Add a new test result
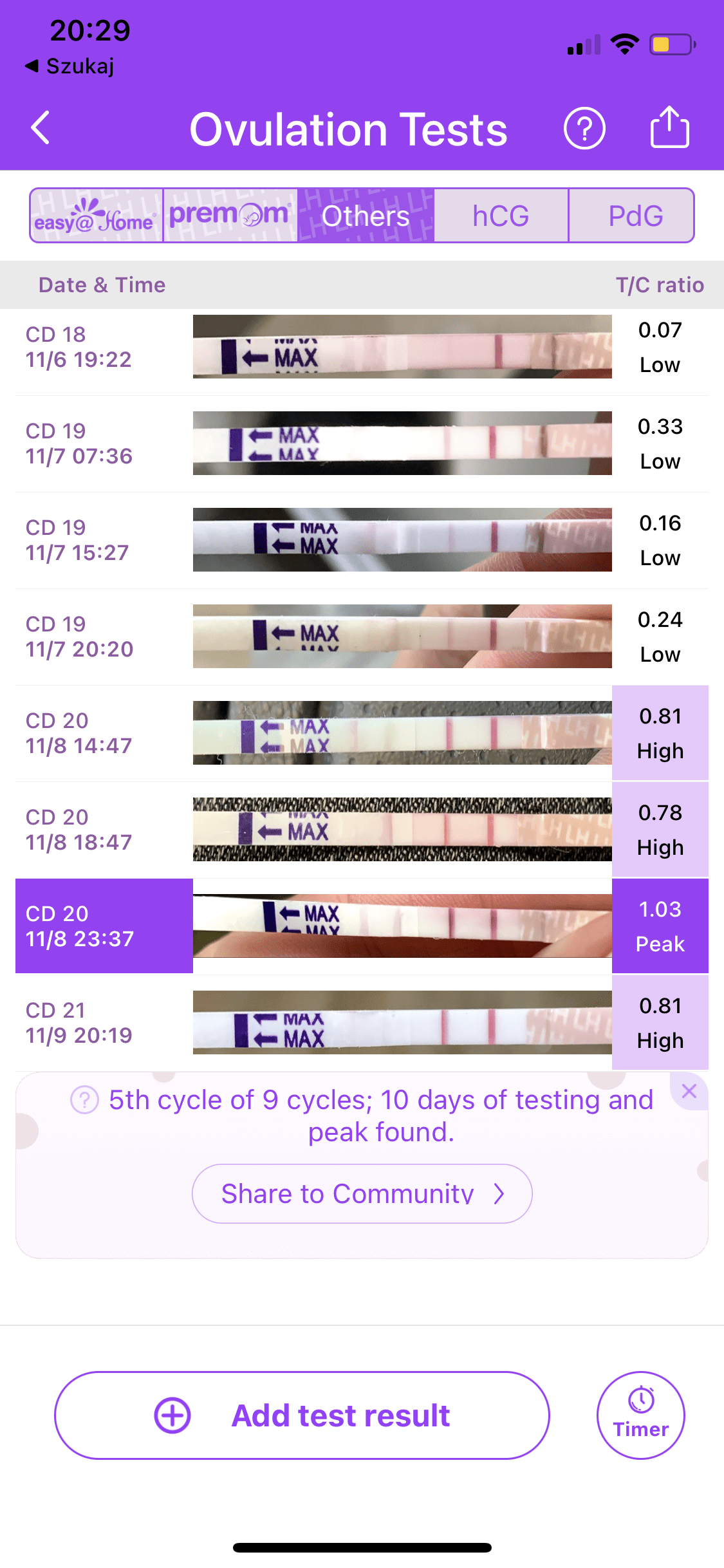 tap(302, 1415)
